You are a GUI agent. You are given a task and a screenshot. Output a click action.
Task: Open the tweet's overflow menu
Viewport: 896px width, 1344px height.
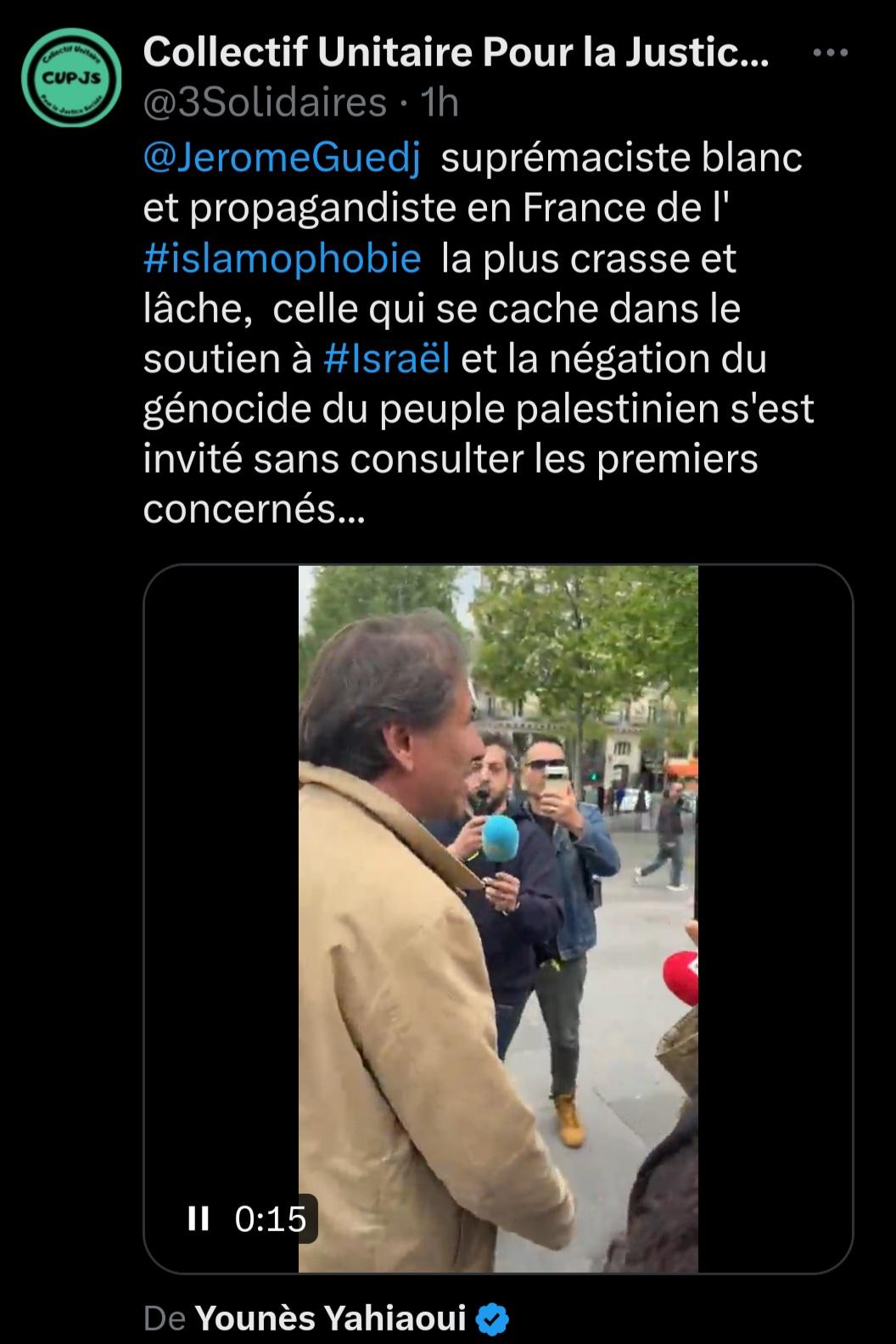830,53
